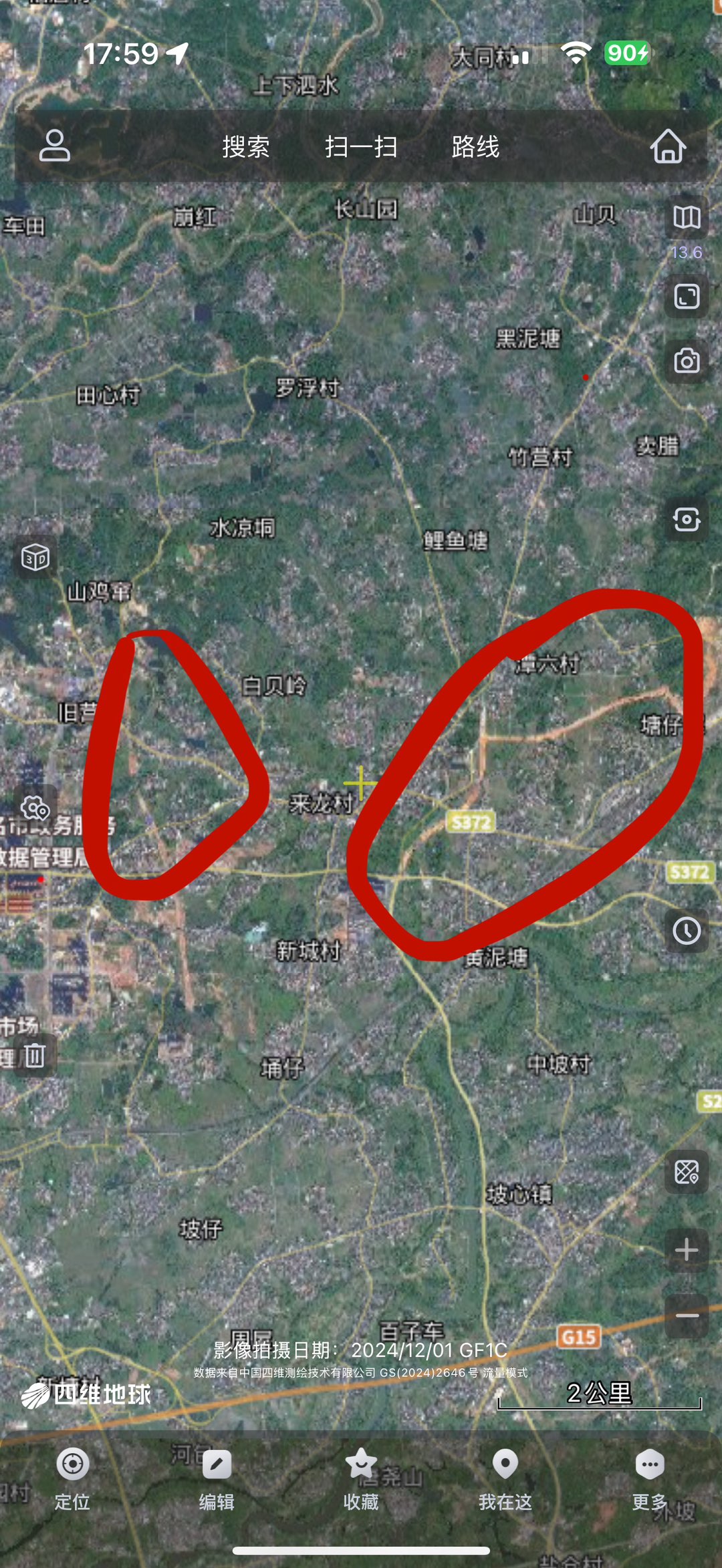Zoom out with the minus button
722x1568 pixels.
coord(687,1315)
